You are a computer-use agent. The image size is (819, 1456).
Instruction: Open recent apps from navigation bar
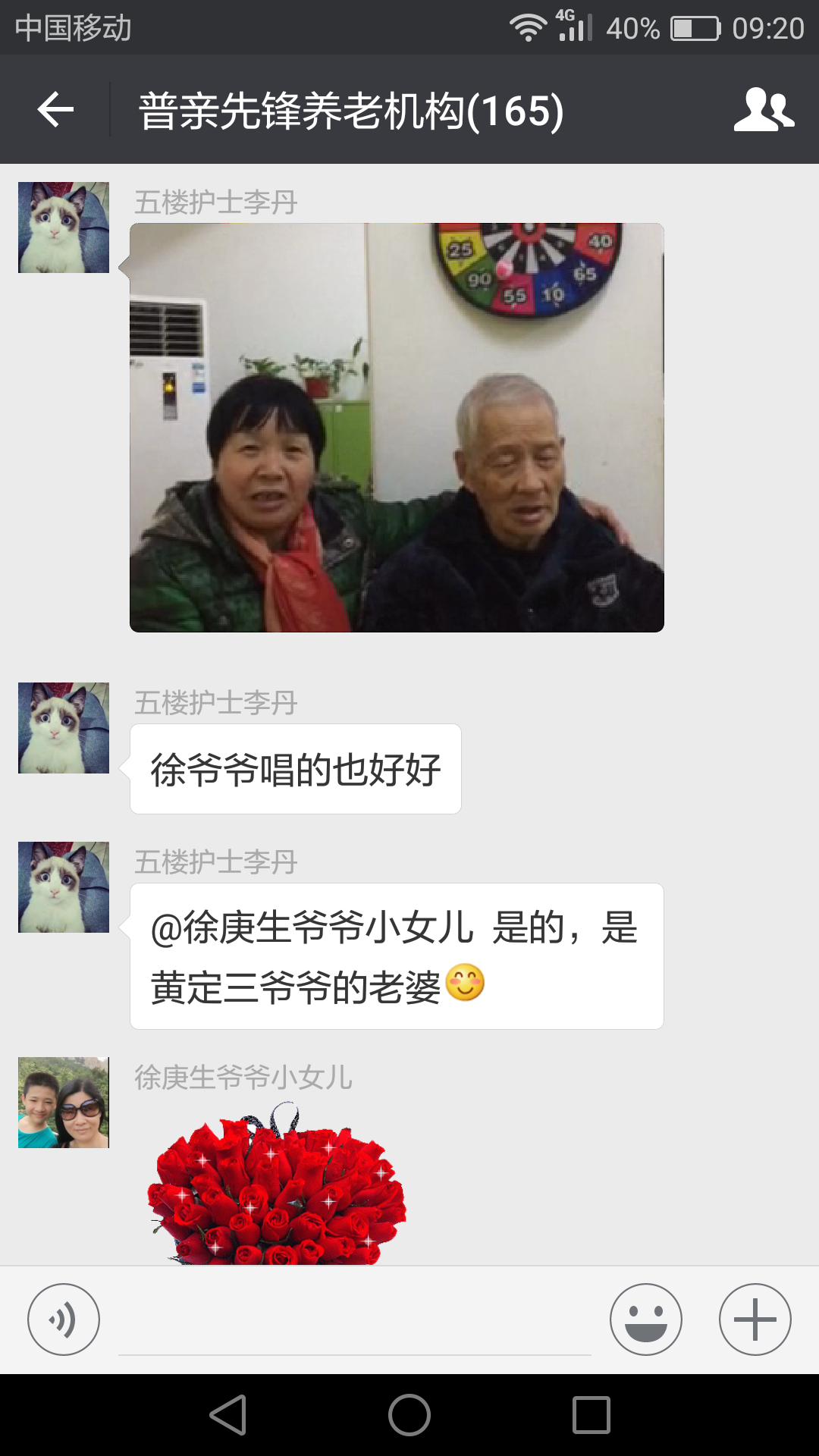point(591,1415)
